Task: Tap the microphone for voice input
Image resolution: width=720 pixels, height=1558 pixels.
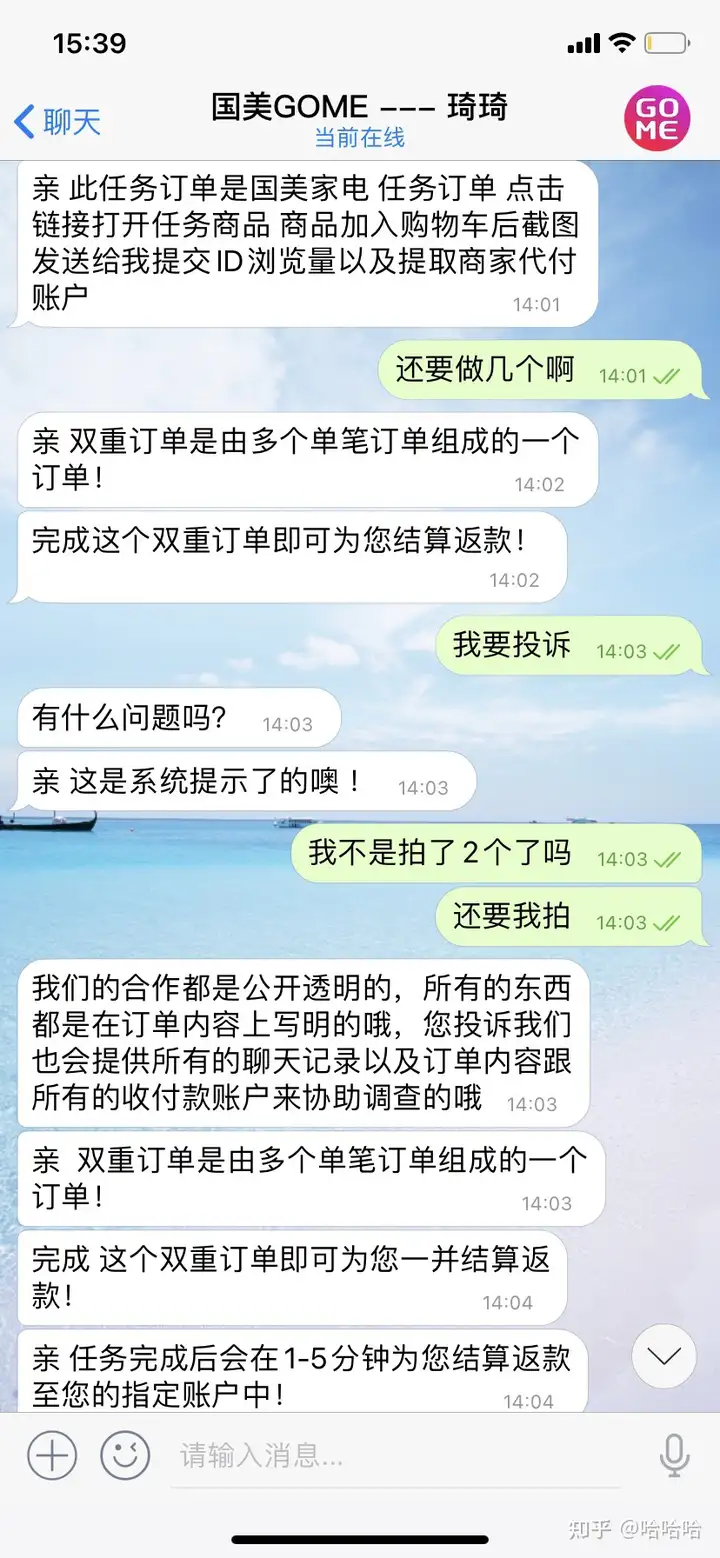Action: pyautogui.click(x=675, y=1455)
